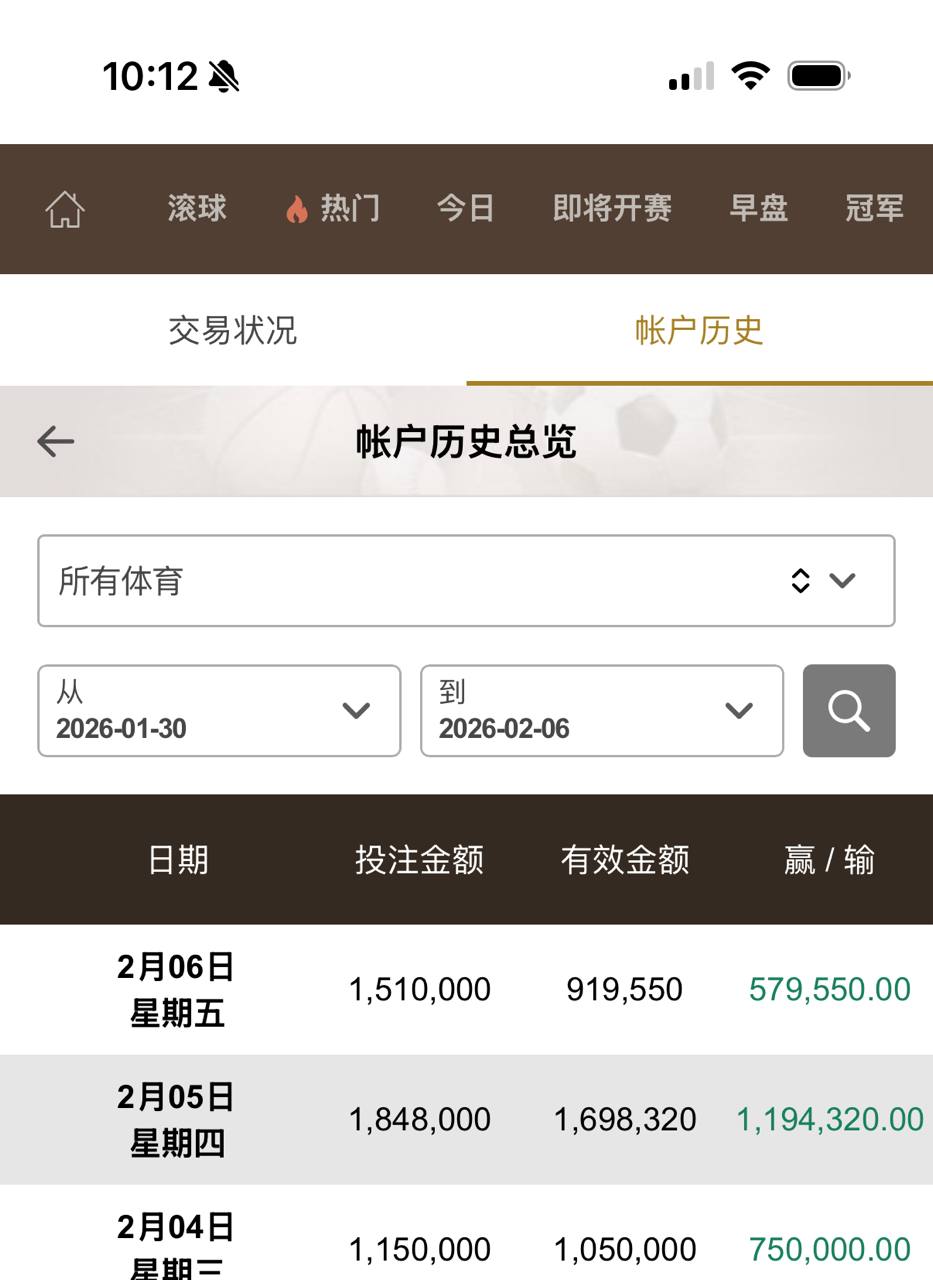This screenshot has width=933, height=1280.
Task: Change the 从 start date
Action: 219,711
